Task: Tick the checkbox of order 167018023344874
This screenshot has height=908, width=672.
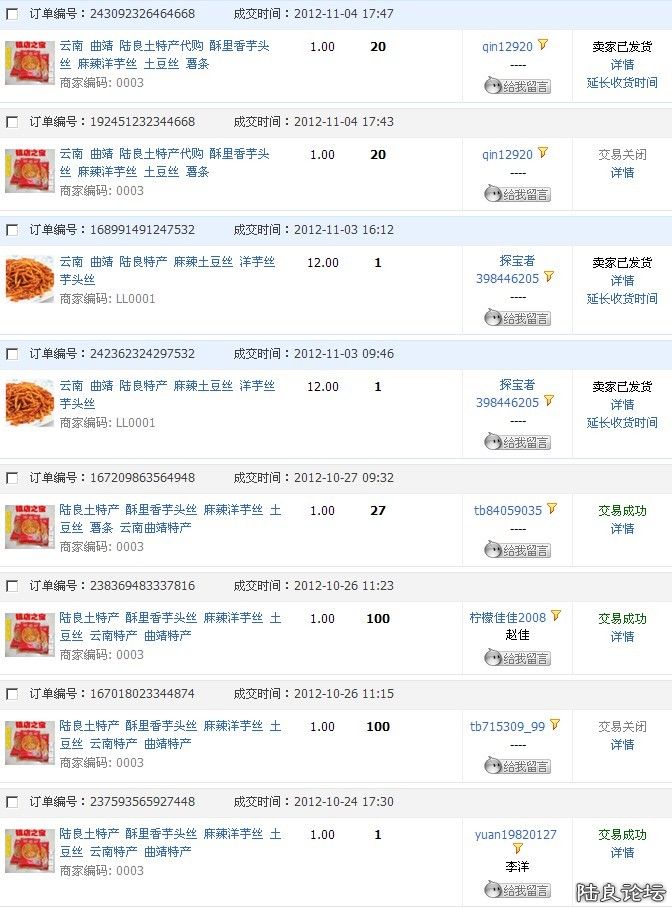Action: point(12,694)
